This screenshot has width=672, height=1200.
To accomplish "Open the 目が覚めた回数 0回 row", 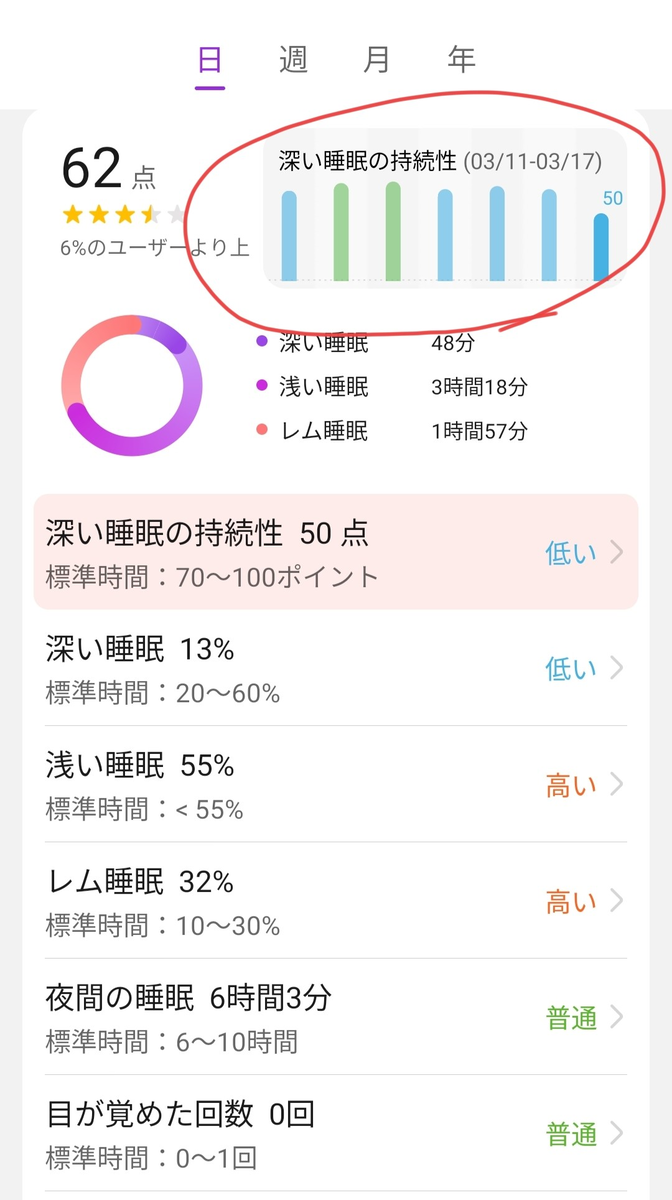I will point(336,1133).
